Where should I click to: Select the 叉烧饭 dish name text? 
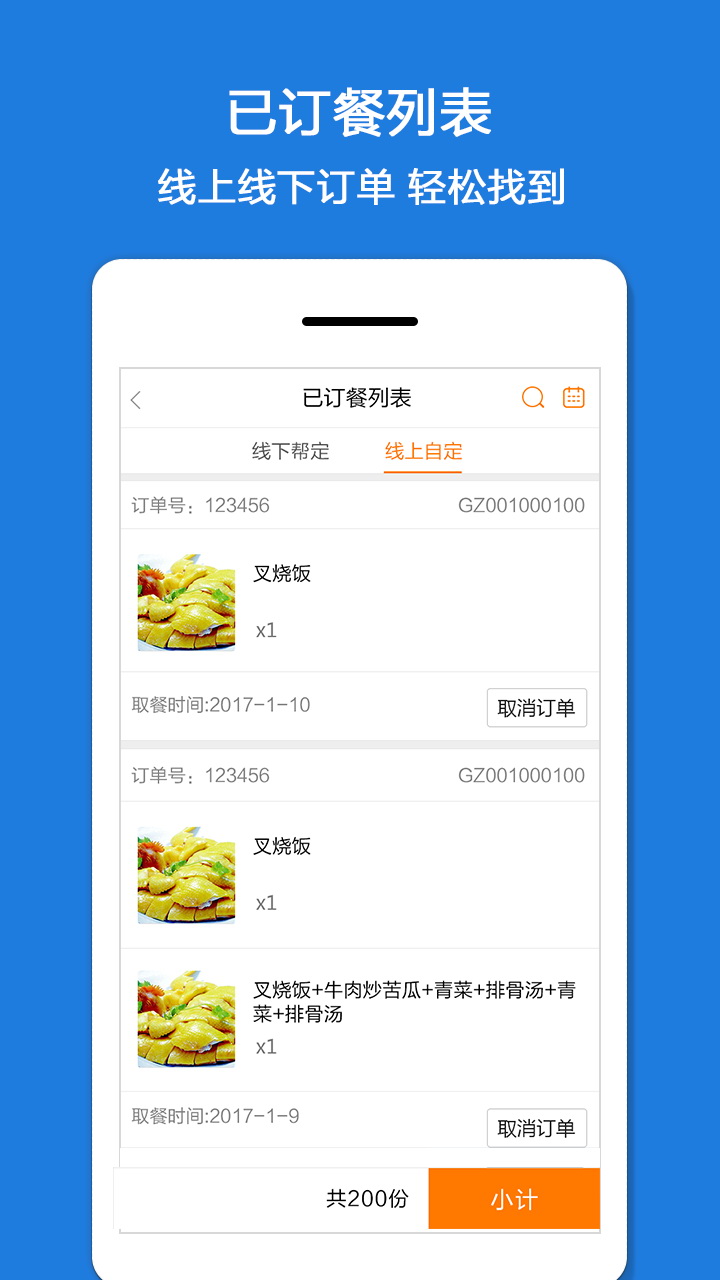[x=282, y=574]
